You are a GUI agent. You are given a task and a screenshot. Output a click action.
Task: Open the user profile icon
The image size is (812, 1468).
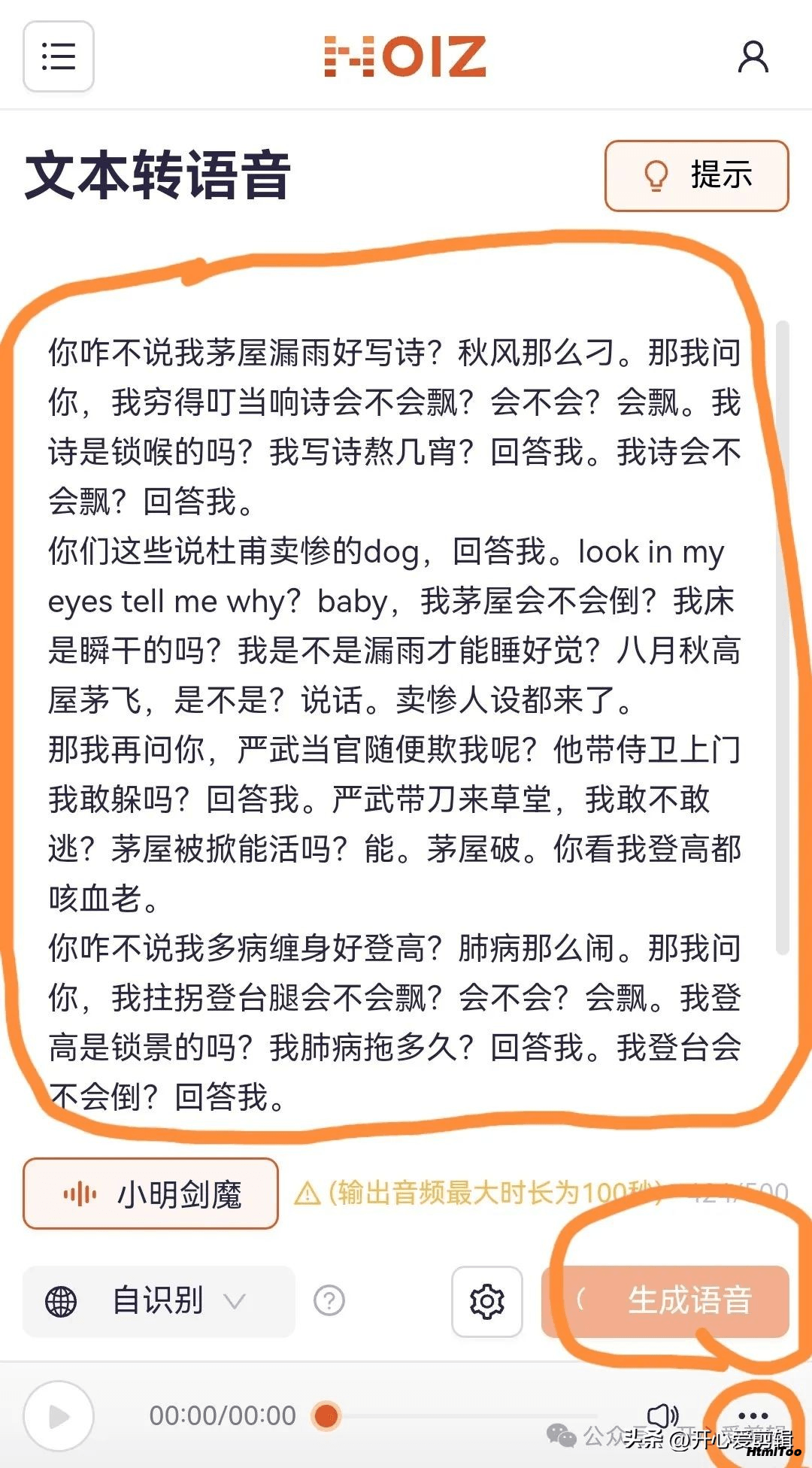point(753,56)
